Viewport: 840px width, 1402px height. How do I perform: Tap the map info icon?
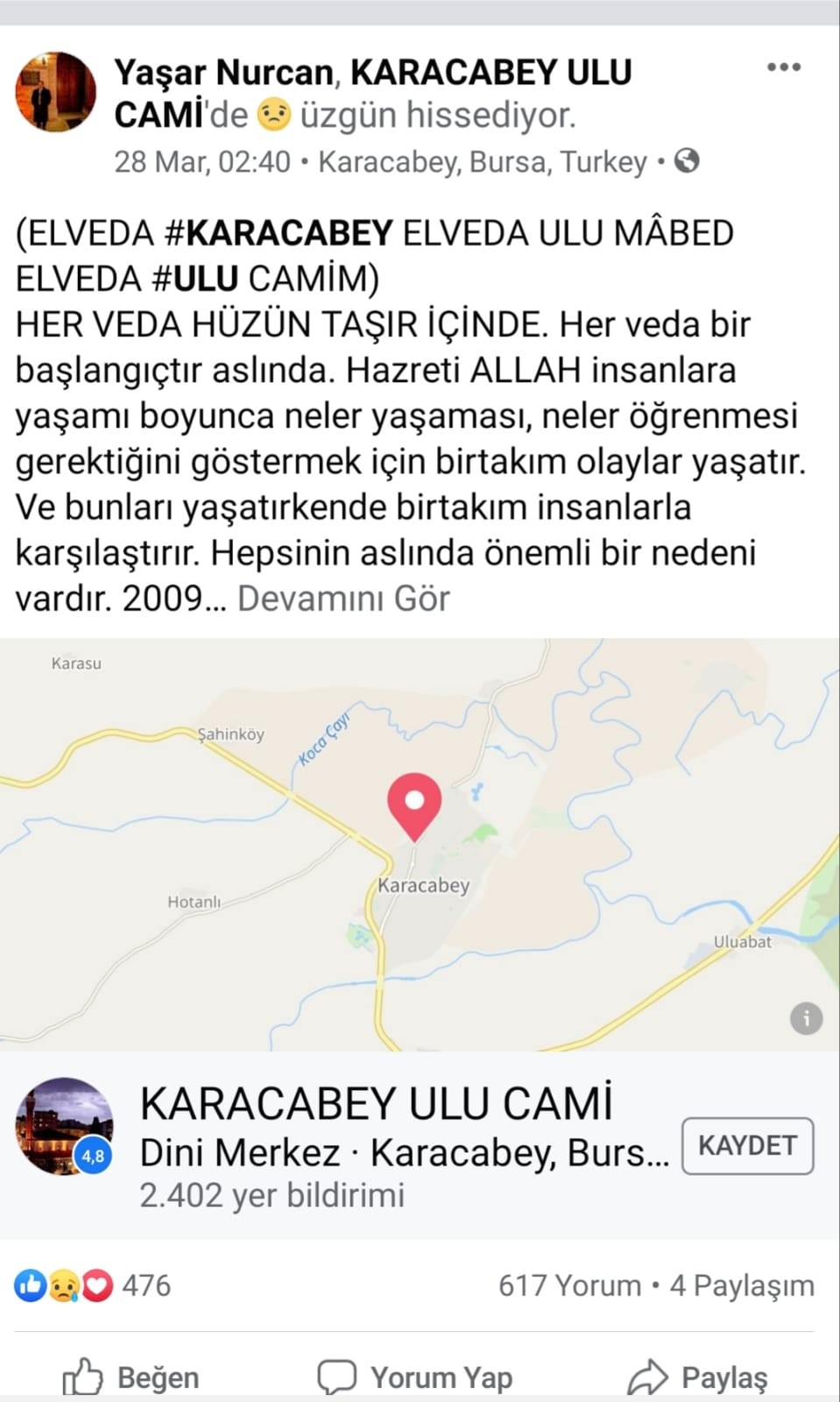coord(806,1018)
